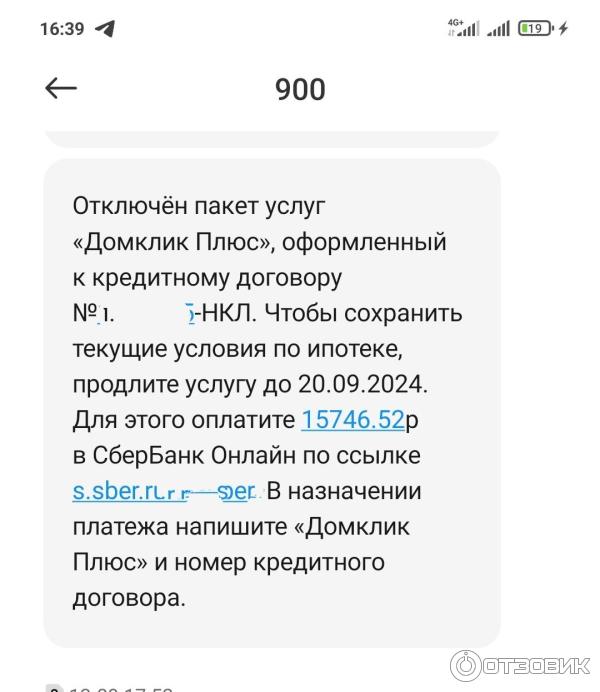Viewport: 600px width, 692px height.
Task: Open the s.sber.ru payment link
Action: pyautogui.click(x=165, y=491)
